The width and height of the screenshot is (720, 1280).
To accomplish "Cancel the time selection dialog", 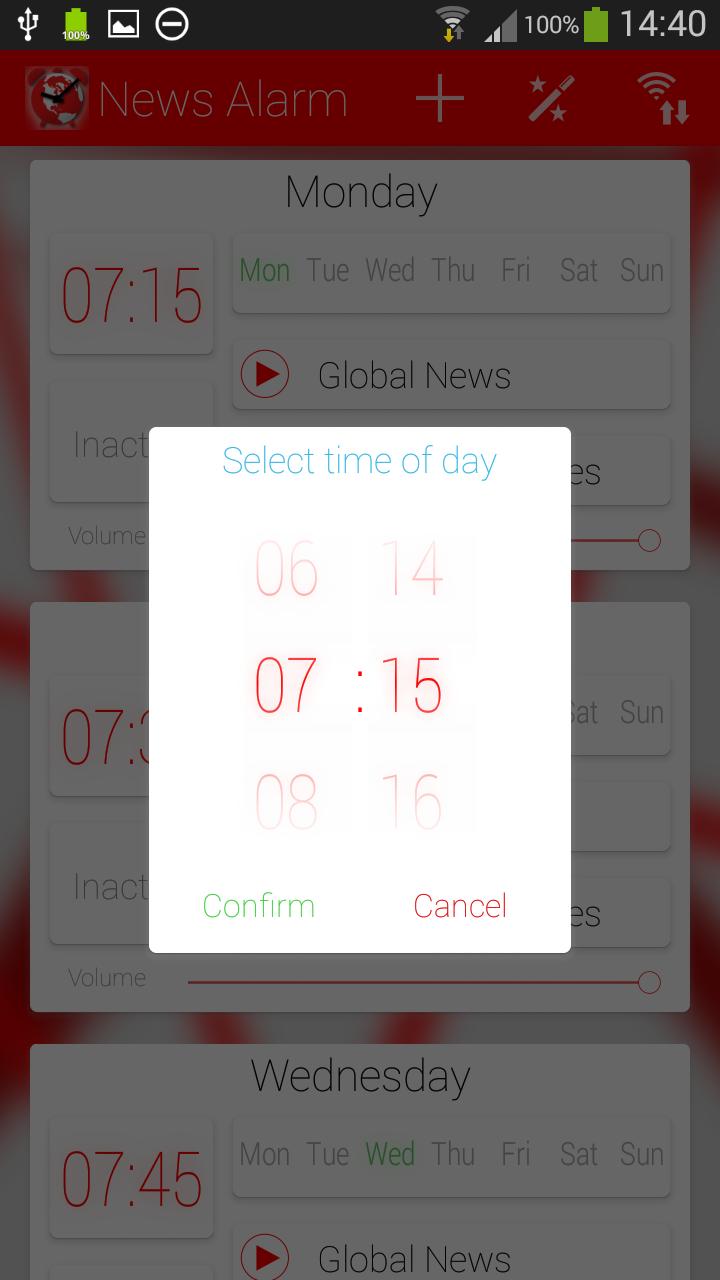I will click(x=460, y=906).
